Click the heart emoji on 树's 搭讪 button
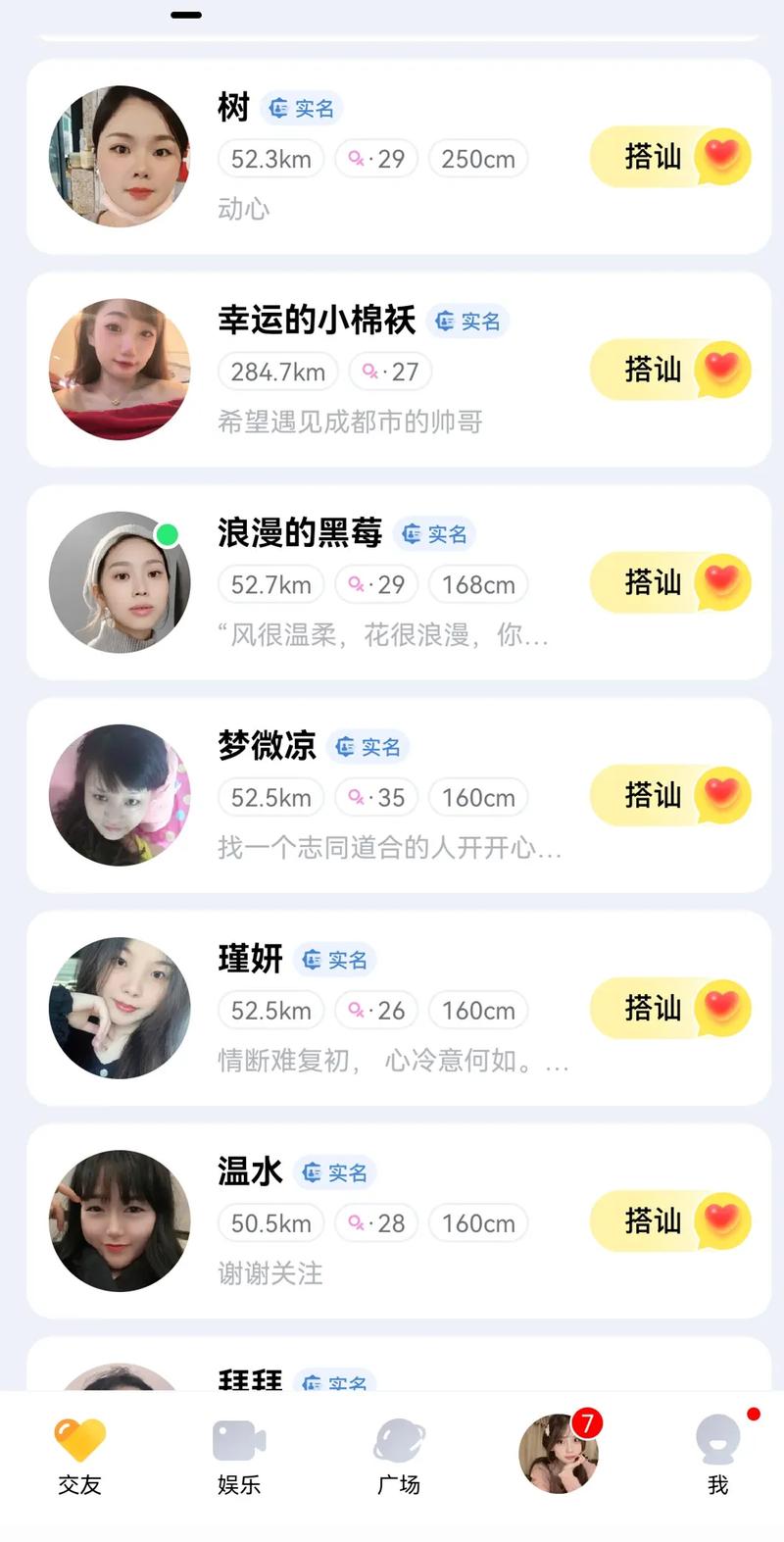This screenshot has width=784, height=1542. (722, 157)
